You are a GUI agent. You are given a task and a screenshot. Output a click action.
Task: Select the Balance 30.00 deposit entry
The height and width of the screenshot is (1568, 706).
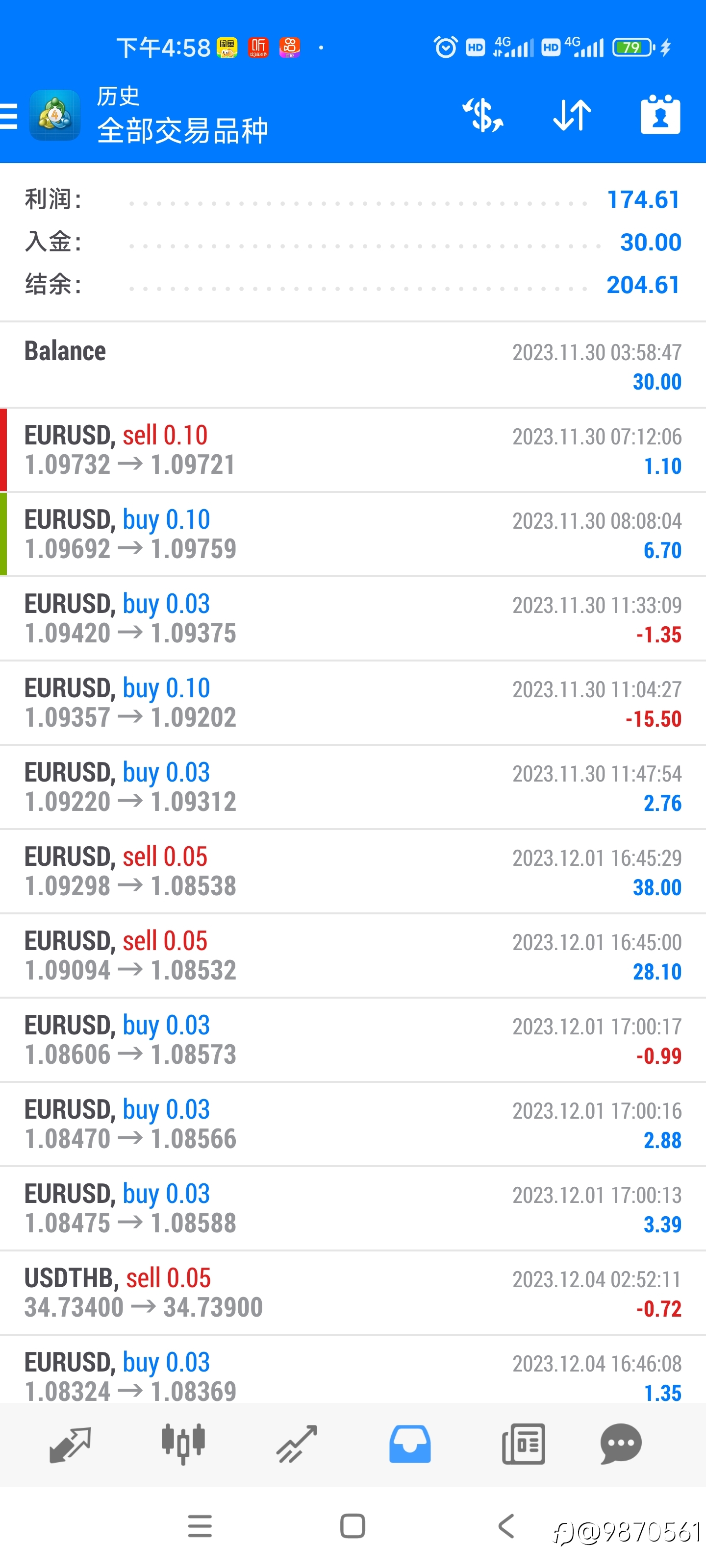[x=353, y=365]
